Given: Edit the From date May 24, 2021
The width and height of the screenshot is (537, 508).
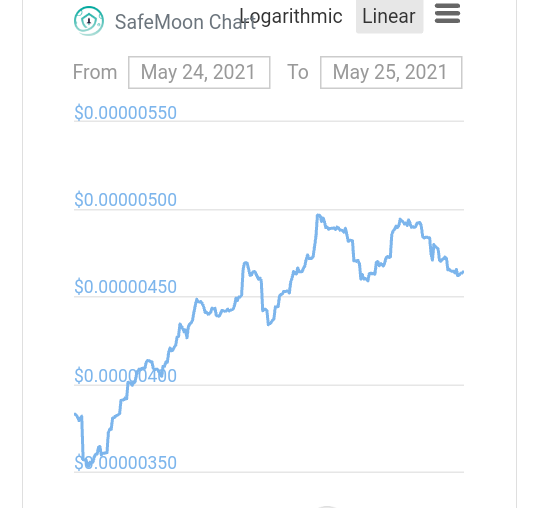Looking at the screenshot, I should [199, 72].
